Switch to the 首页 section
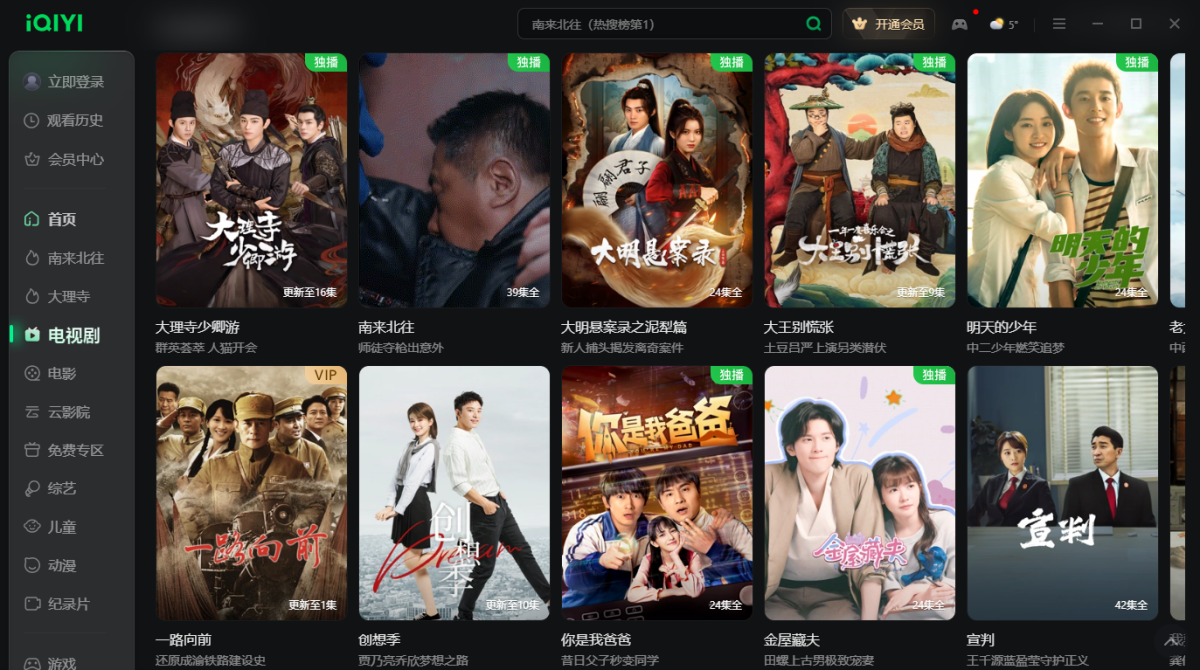The height and width of the screenshot is (670, 1200). (62, 219)
